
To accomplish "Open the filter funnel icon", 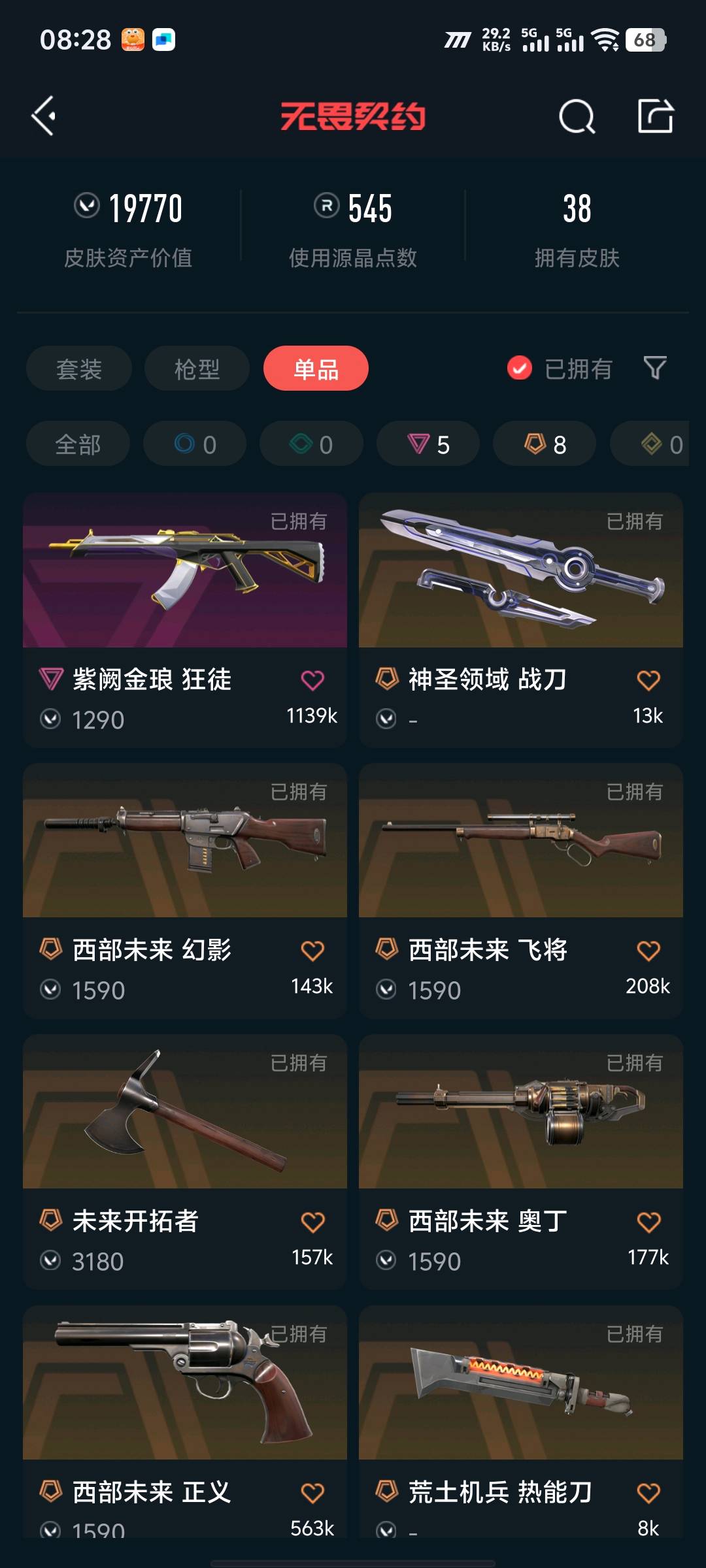I will click(655, 368).
